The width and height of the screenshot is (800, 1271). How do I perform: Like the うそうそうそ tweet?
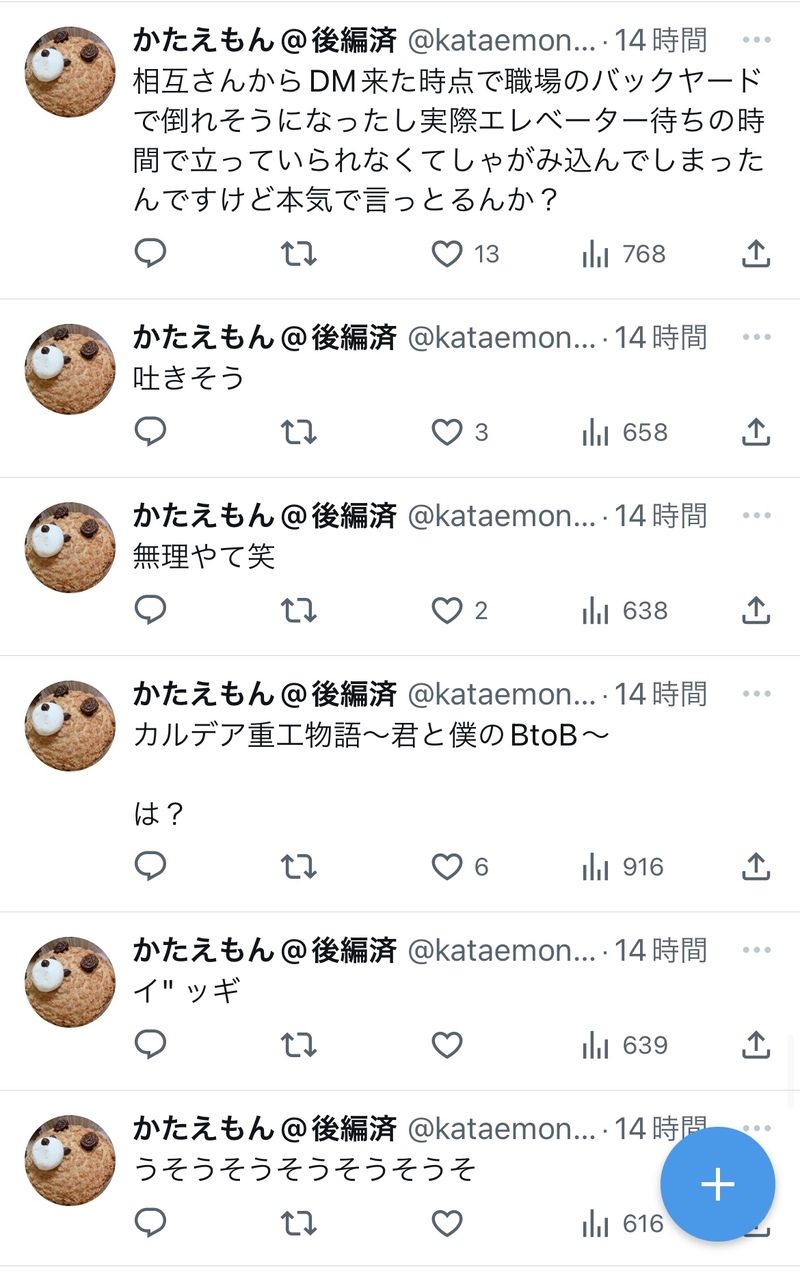coord(447,1223)
